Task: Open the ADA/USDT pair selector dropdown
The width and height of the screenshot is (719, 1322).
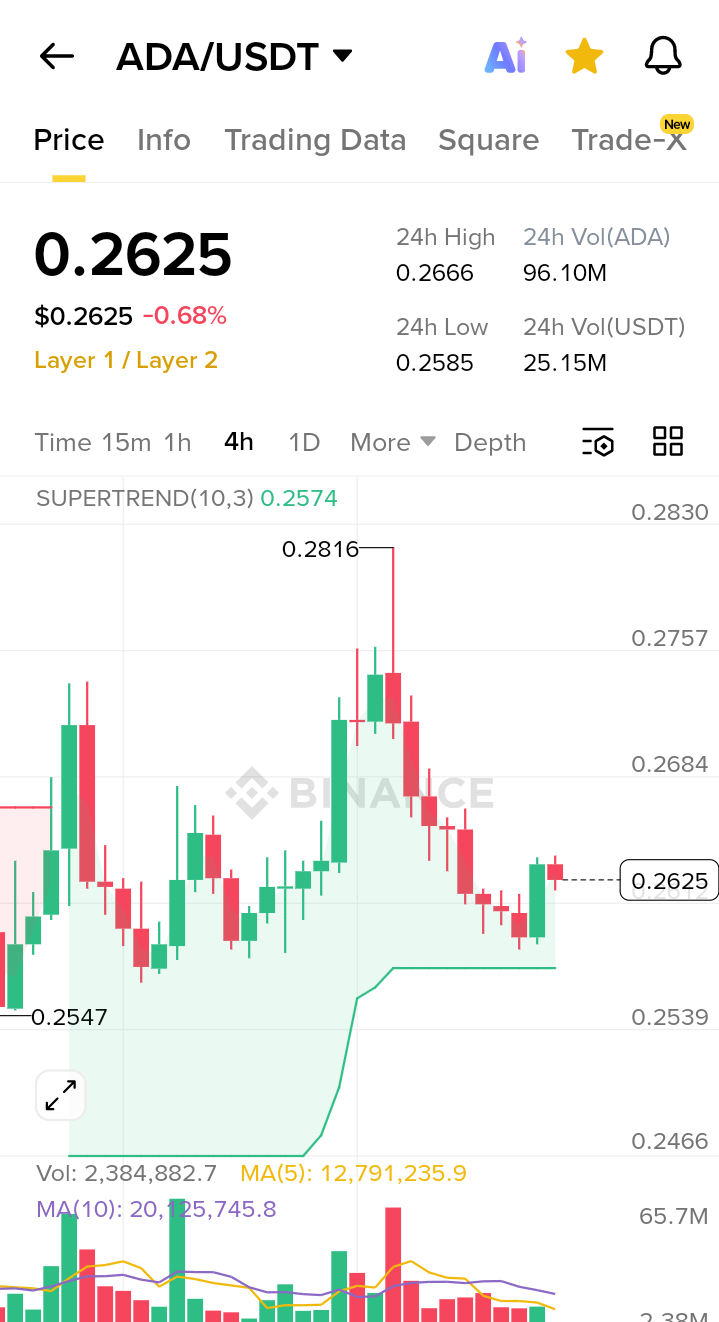Action: pos(235,57)
